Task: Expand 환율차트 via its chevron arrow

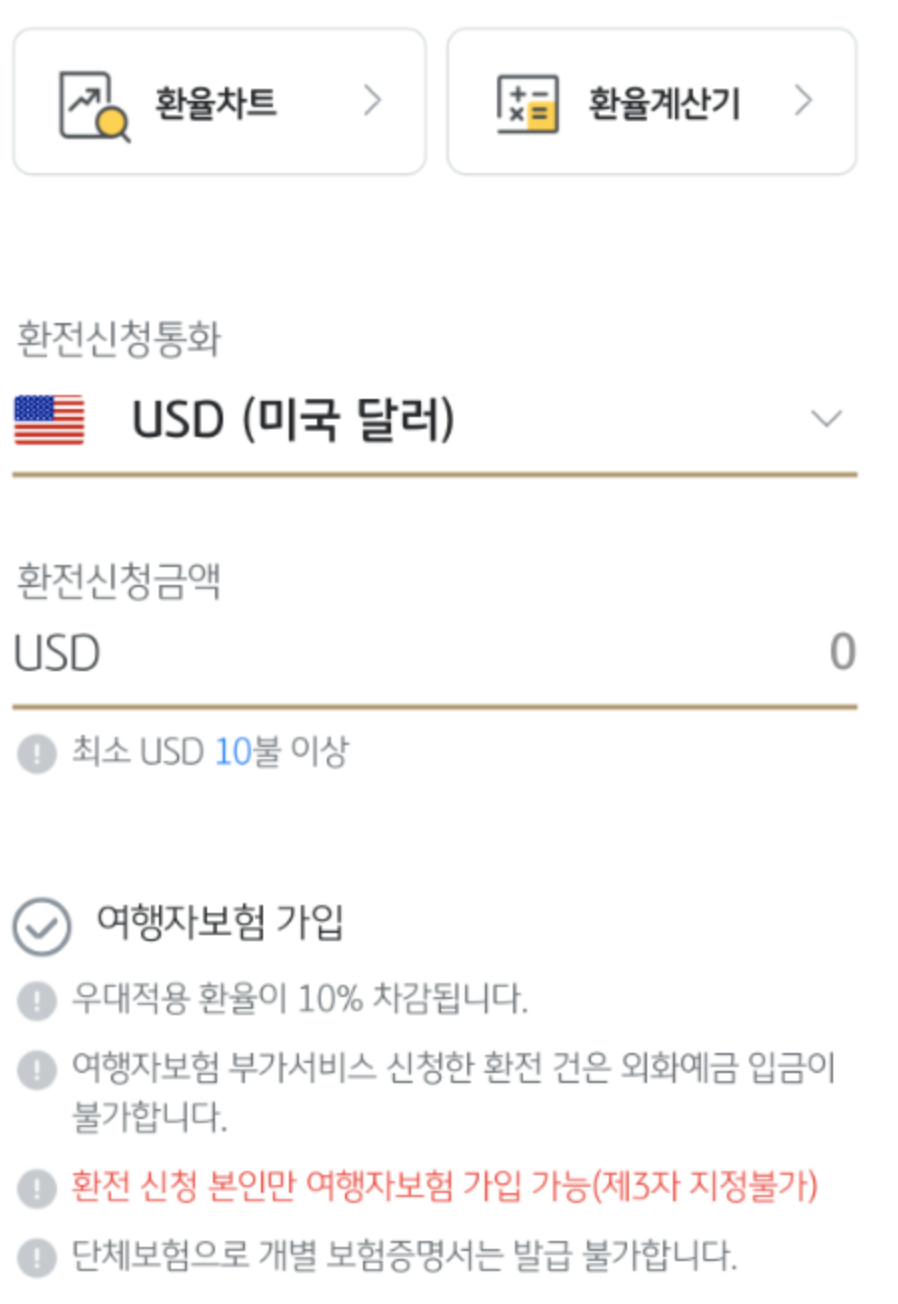Action: click(374, 99)
